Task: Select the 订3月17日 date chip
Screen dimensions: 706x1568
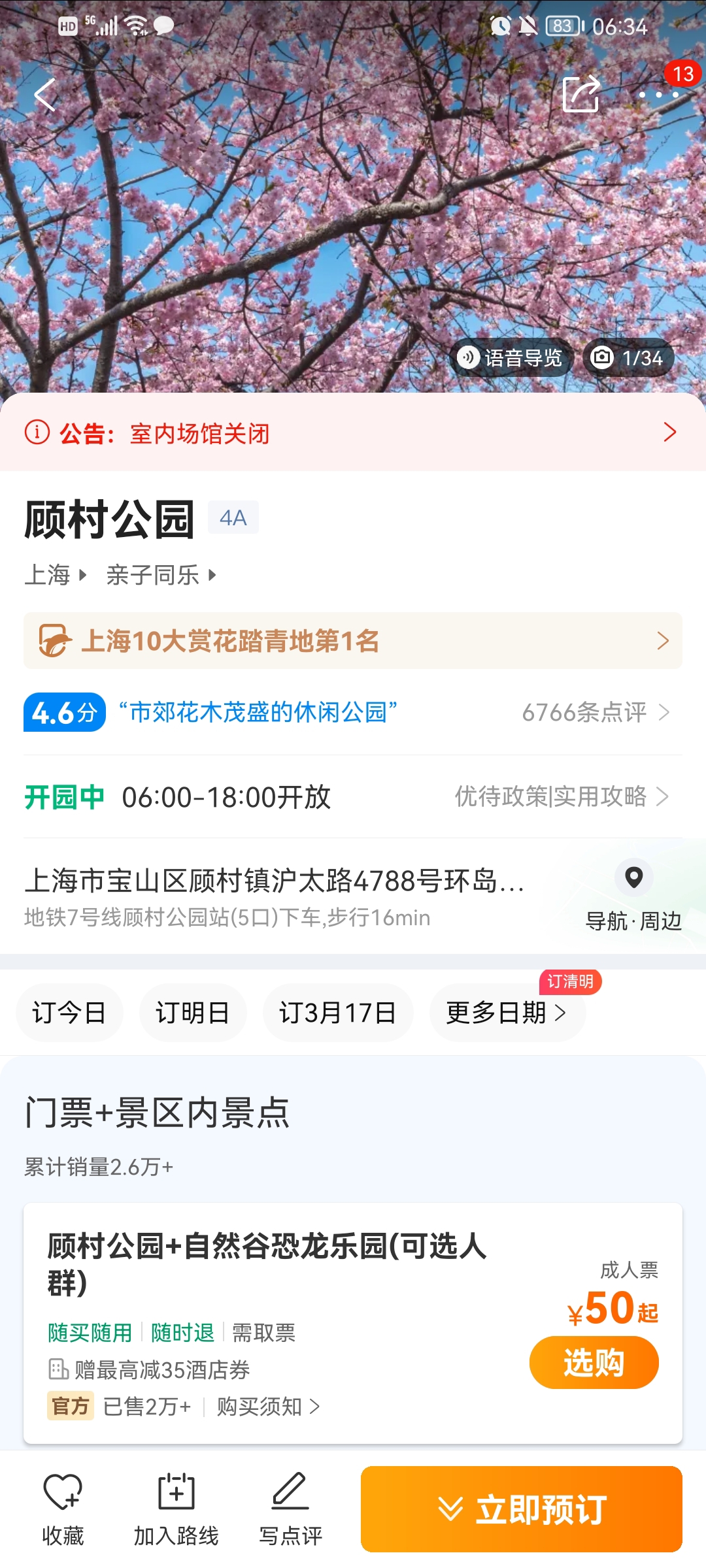Action: [x=338, y=1013]
